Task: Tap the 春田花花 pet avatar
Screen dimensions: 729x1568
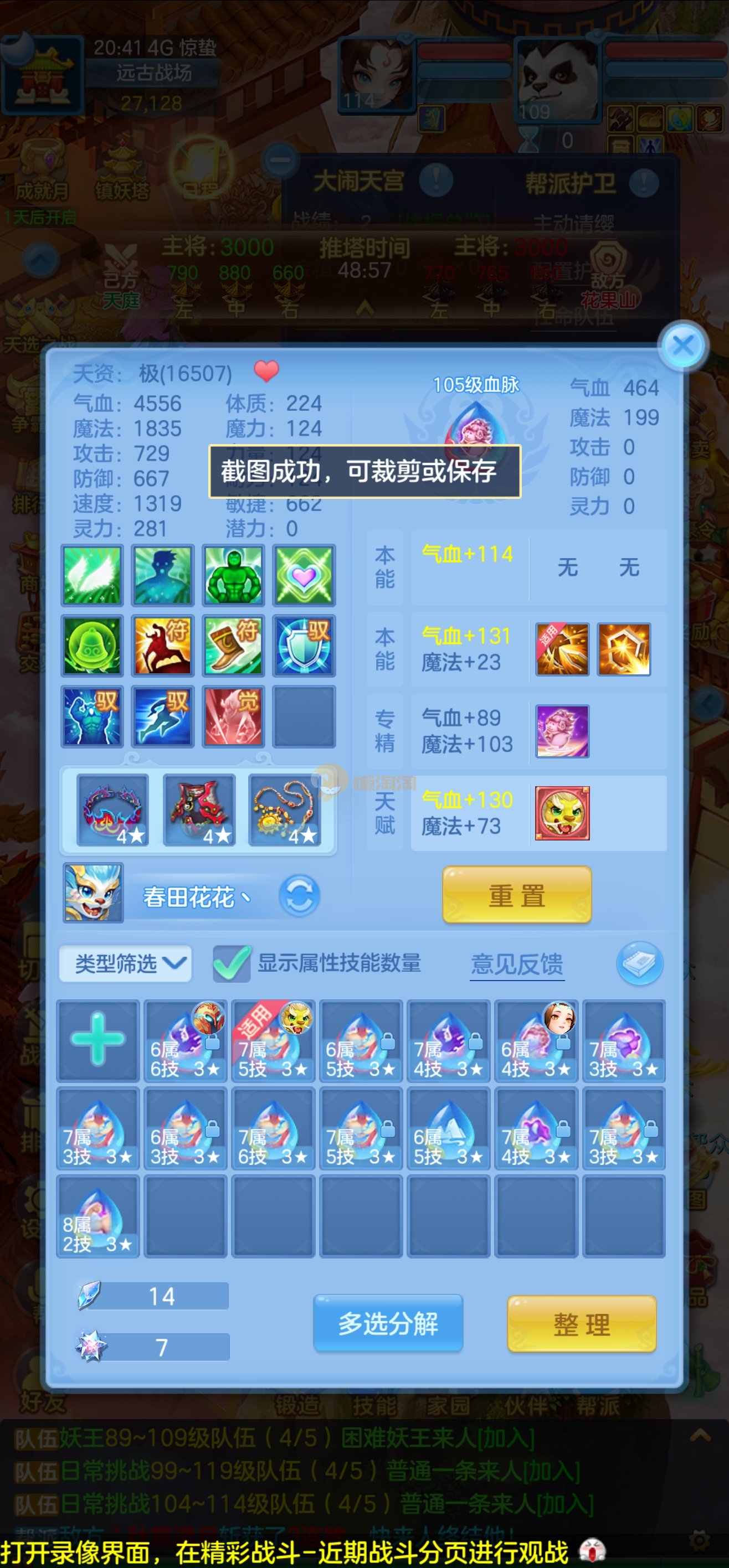Action: tap(93, 893)
